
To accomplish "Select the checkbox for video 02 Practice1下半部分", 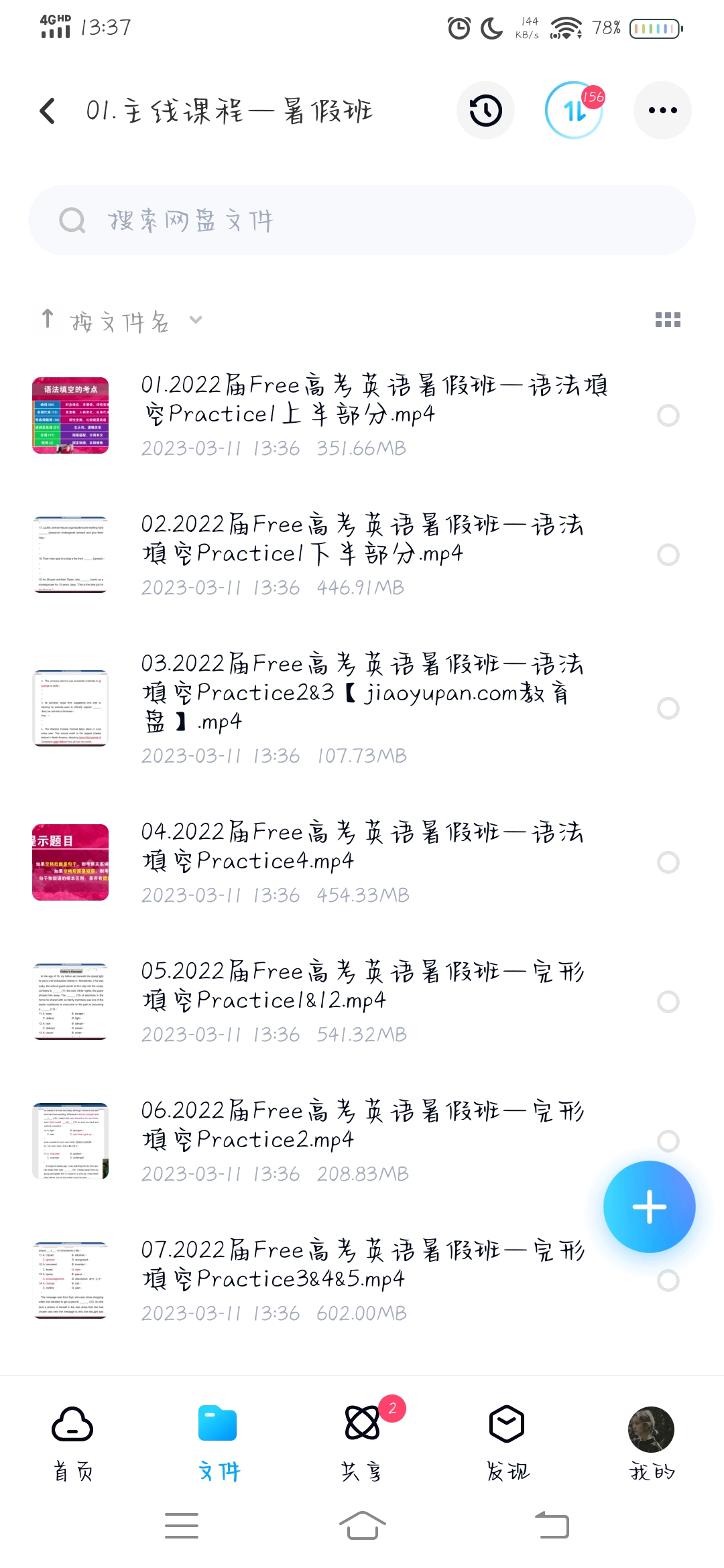I will click(668, 555).
